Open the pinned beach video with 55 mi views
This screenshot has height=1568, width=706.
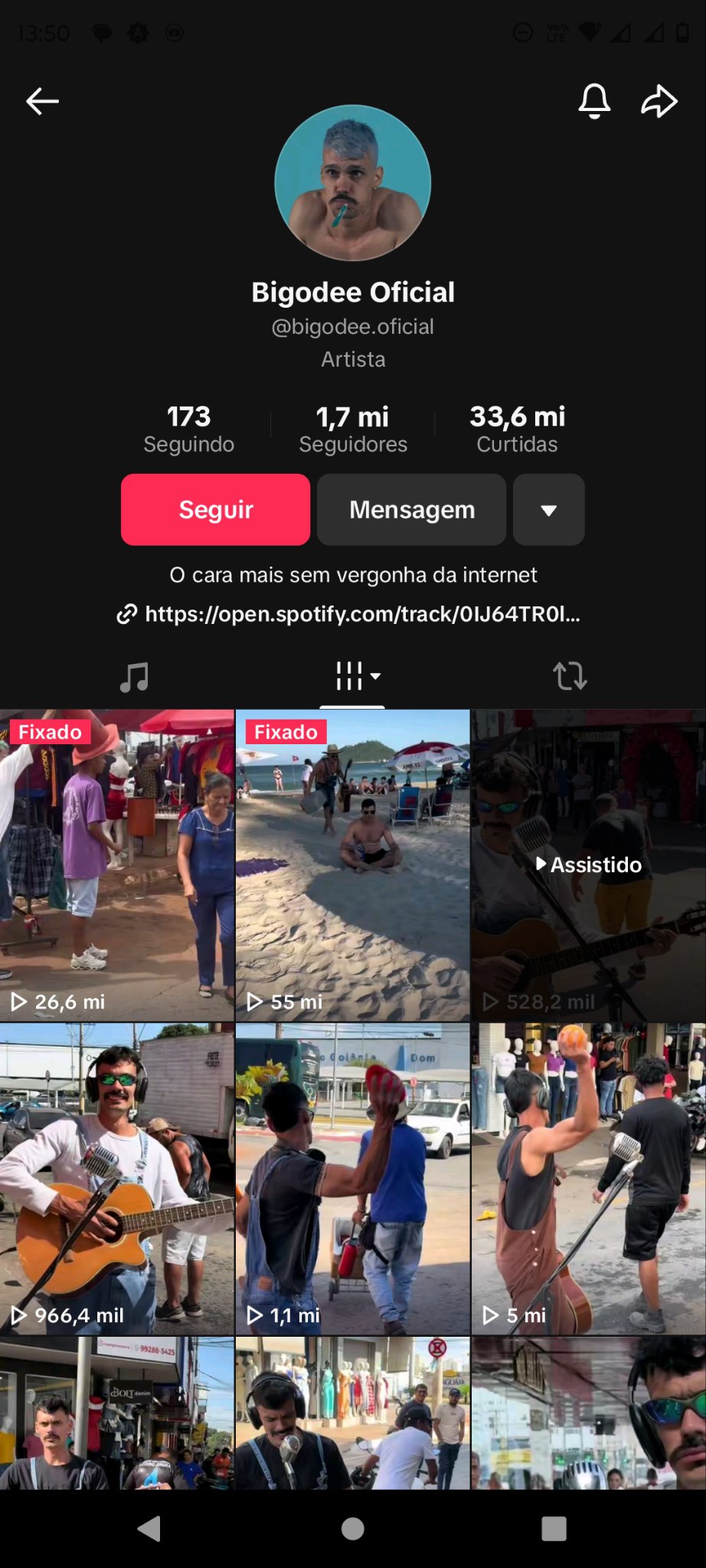click(352, 865)
